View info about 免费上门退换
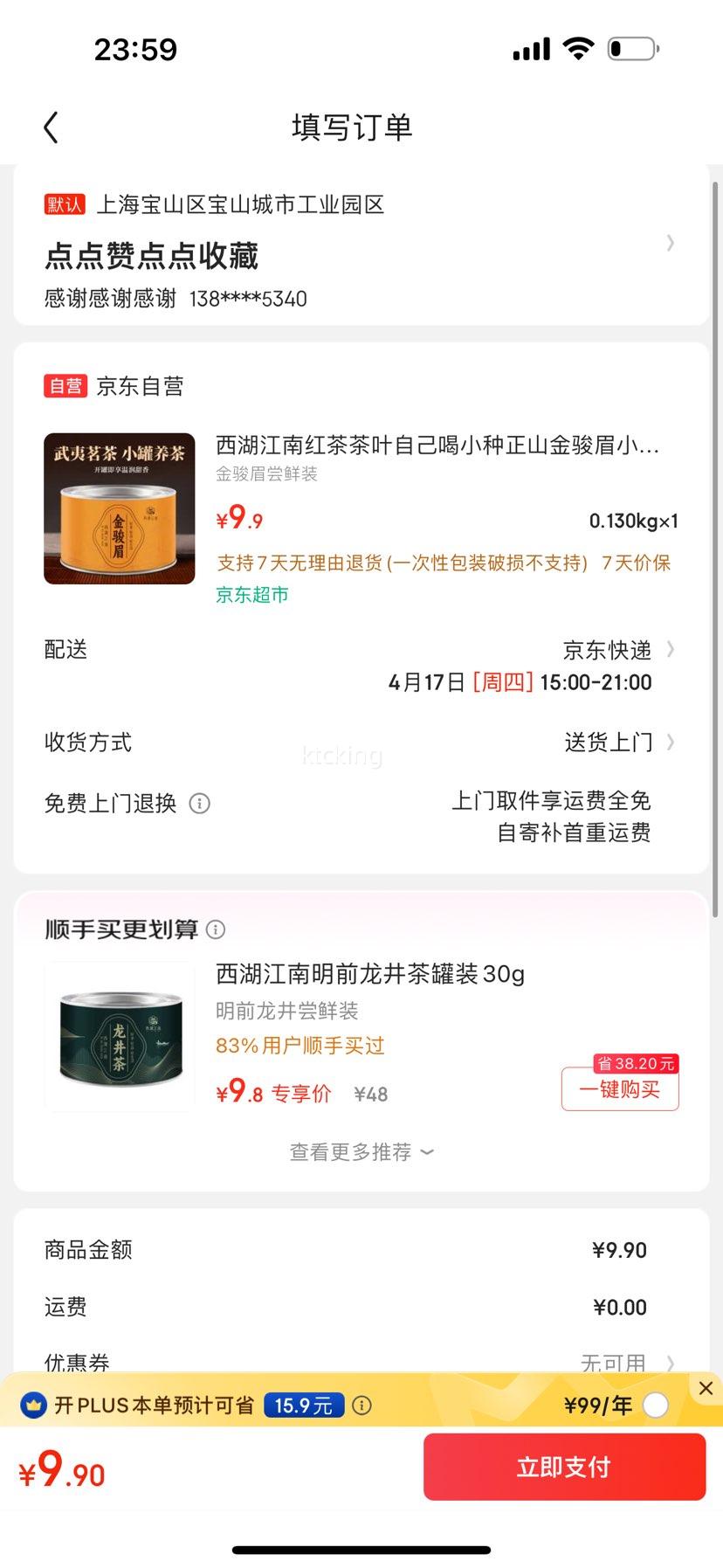Image resolution: width=723 pixels, height=1568 pixels. coord(200,804)
